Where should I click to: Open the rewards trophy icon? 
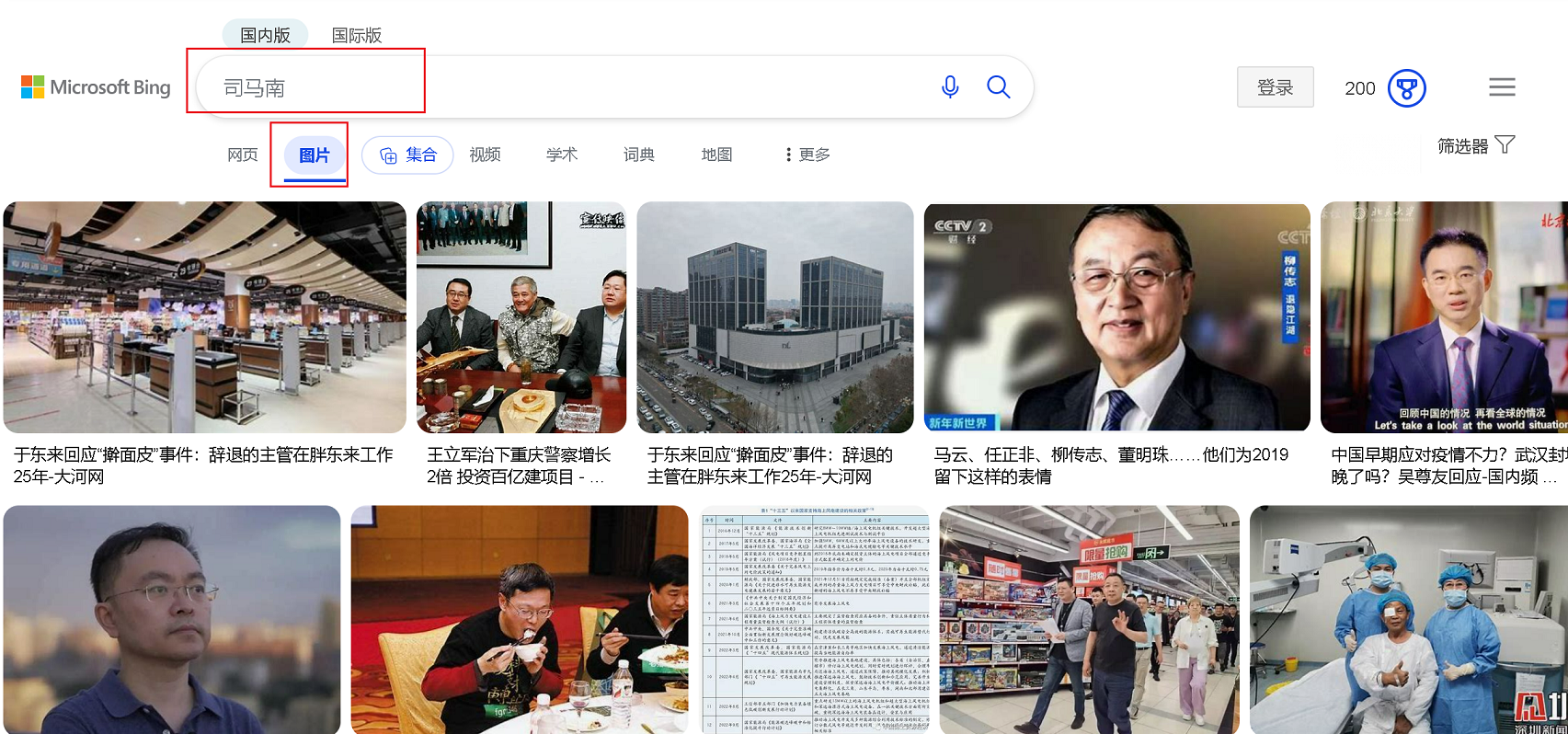(x=1406, y=88)
